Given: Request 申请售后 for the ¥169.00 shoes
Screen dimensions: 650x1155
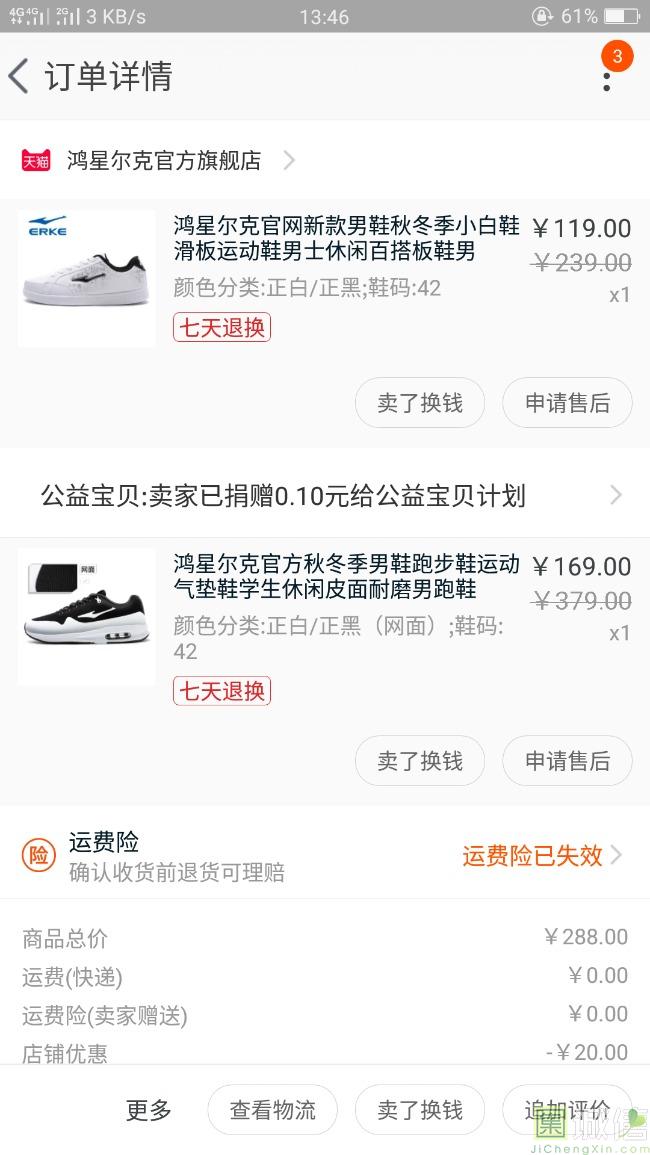Looking at the screenshot, I should click(567, 761).
